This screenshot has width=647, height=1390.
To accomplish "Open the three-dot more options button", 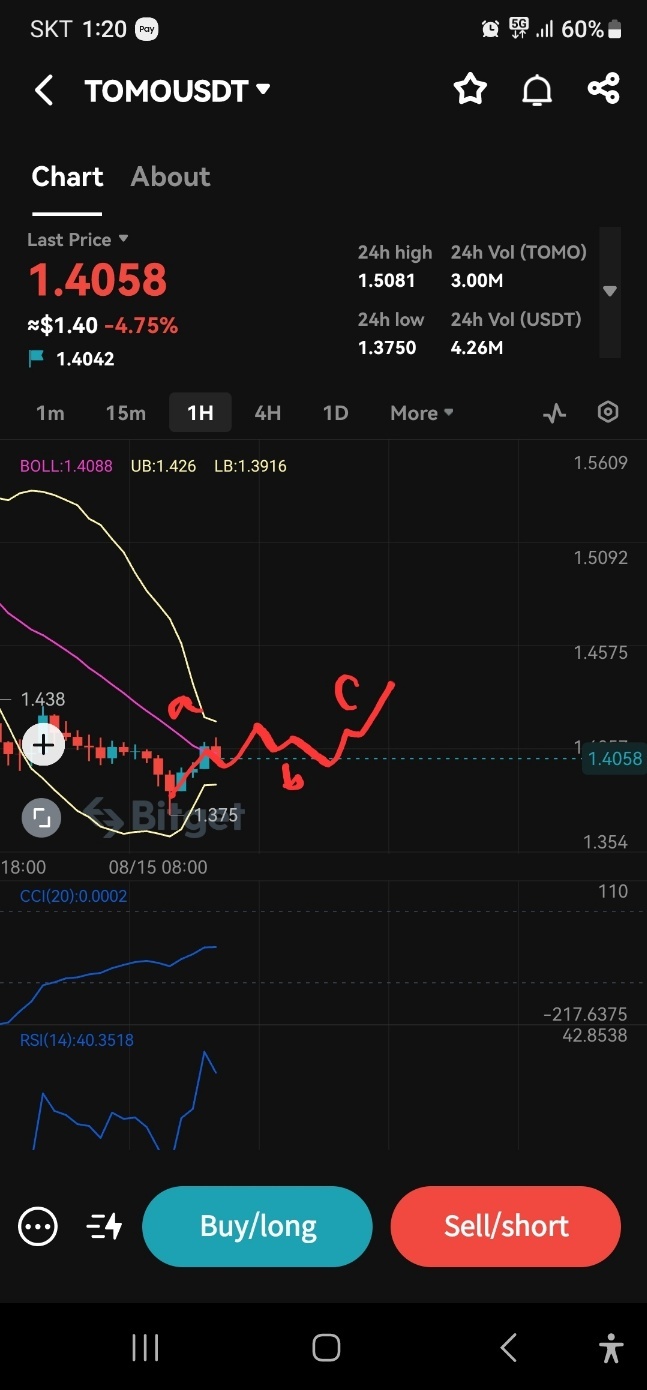I will pyautogui.click(x=38, y=1226).
